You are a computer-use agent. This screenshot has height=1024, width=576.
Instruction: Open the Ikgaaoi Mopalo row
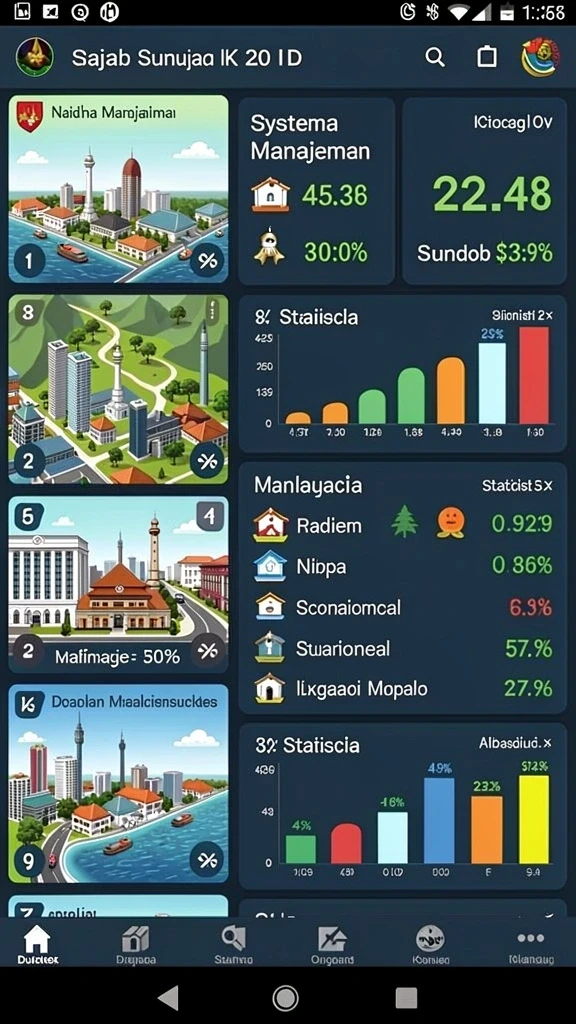402,688
